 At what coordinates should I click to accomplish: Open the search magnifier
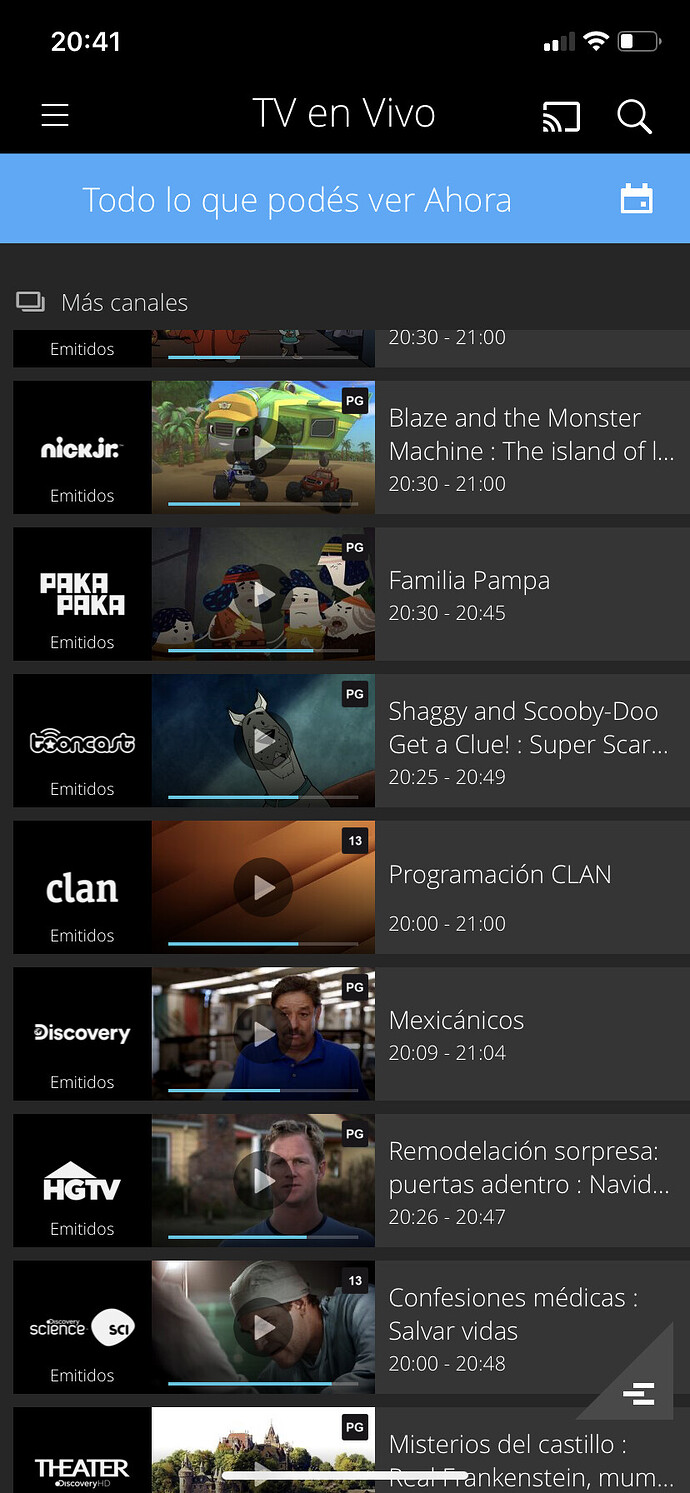point(634,116)
